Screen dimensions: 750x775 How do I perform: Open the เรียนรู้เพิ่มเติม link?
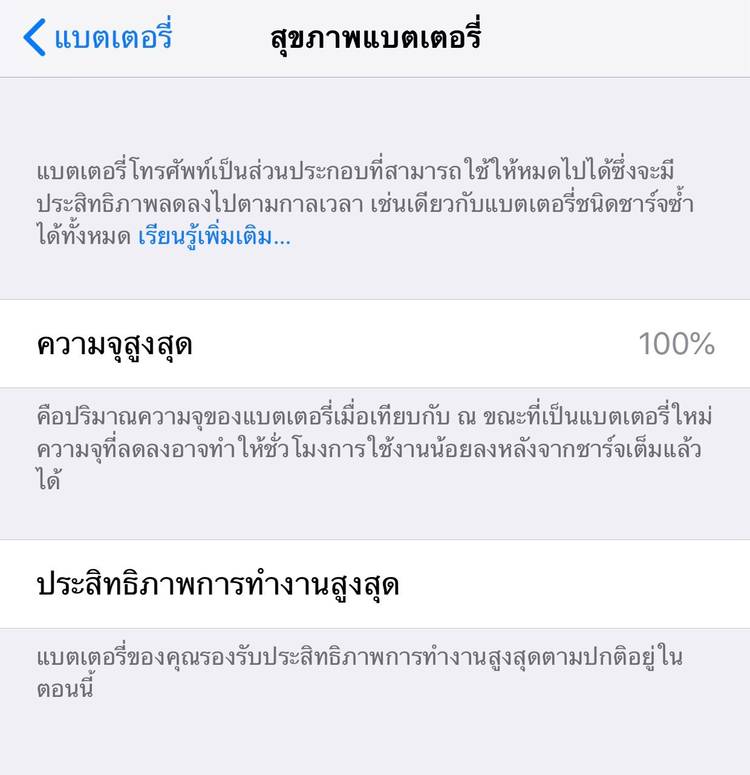213,239
